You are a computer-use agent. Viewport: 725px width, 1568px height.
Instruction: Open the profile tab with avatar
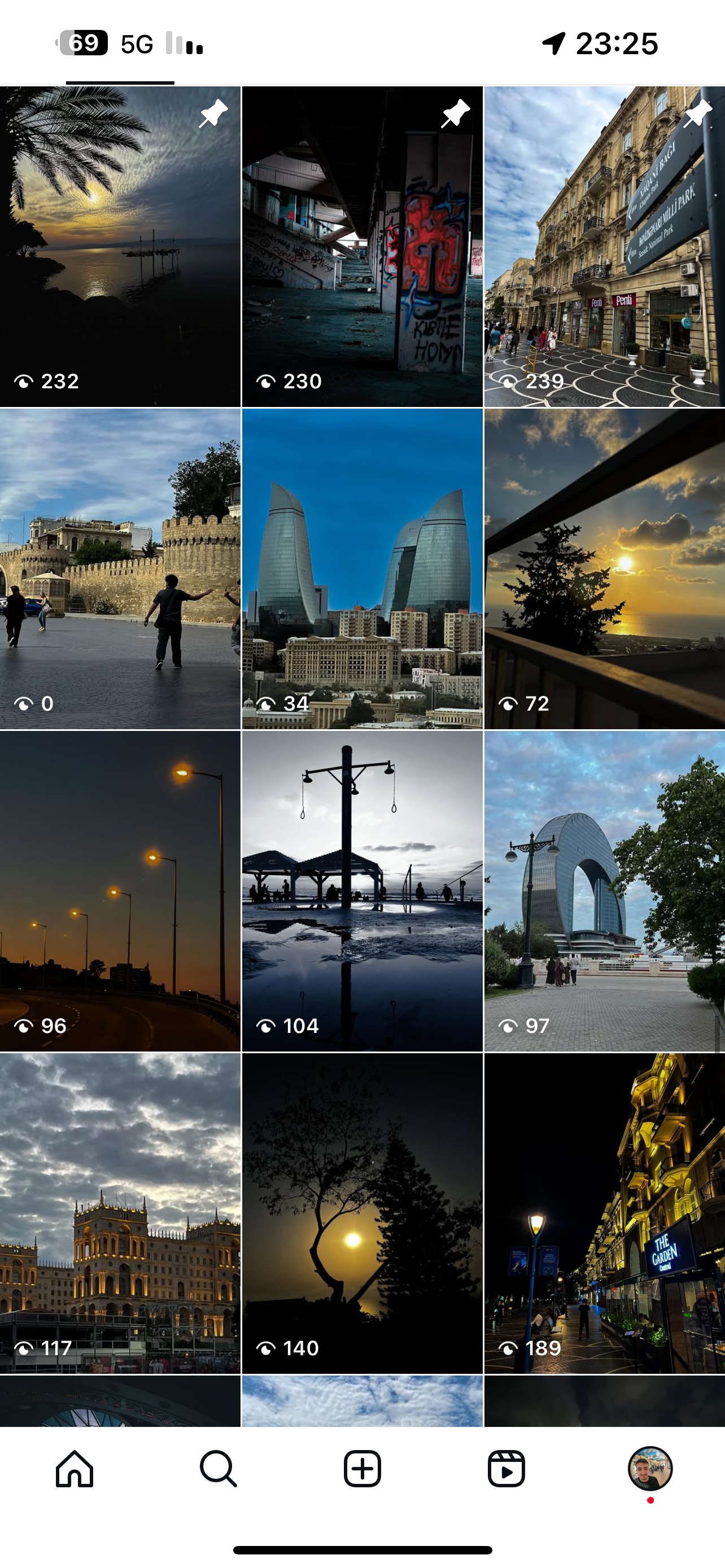[650, 1469]
